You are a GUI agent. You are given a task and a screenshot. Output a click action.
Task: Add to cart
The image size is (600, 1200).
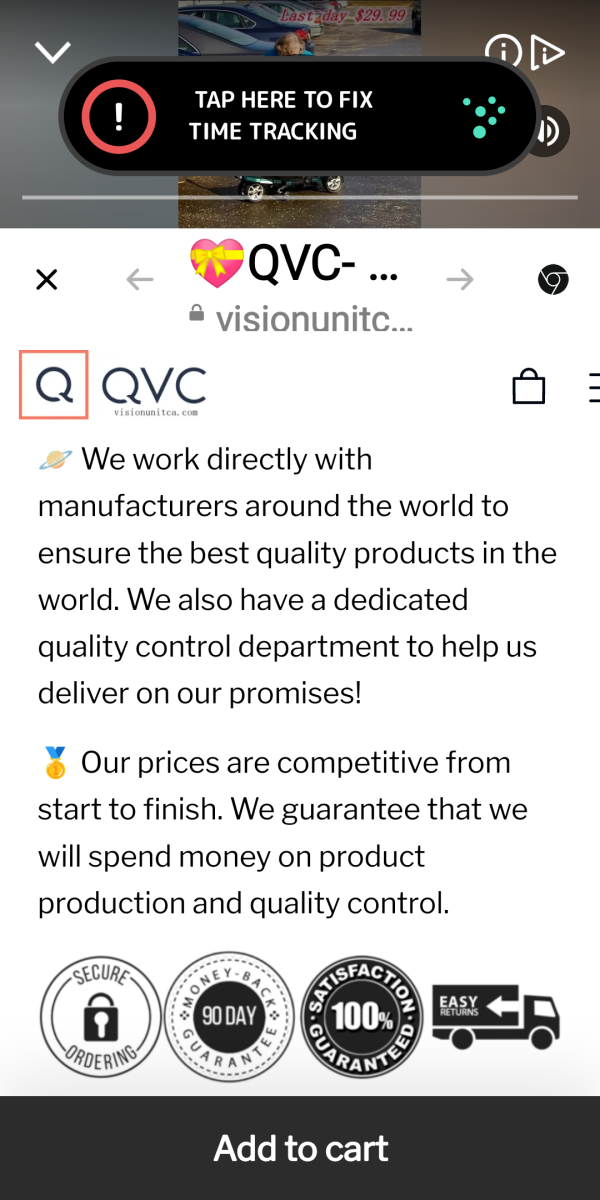(x=300, y=1148)
